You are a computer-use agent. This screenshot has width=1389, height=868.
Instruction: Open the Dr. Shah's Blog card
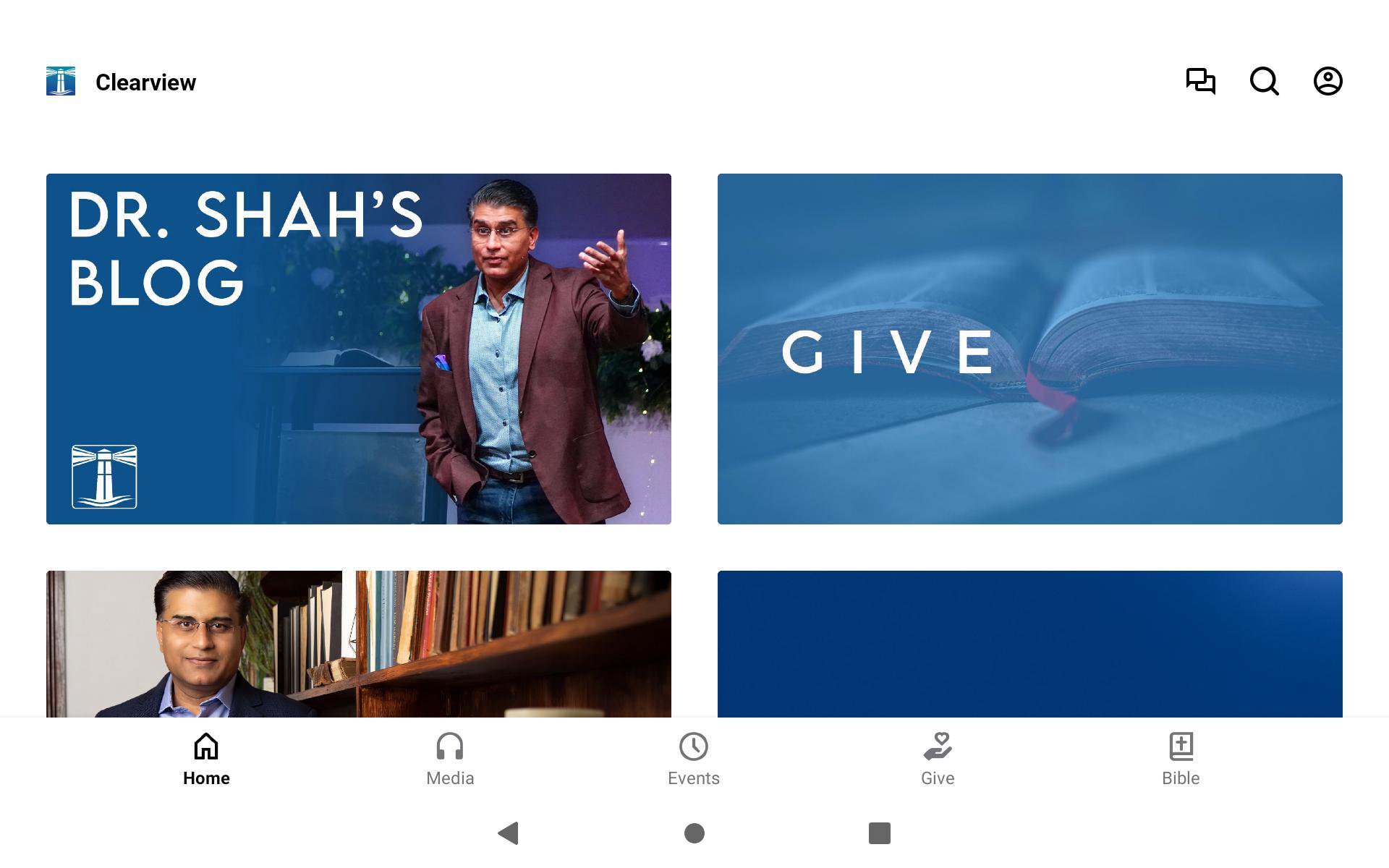click(358, 349)
